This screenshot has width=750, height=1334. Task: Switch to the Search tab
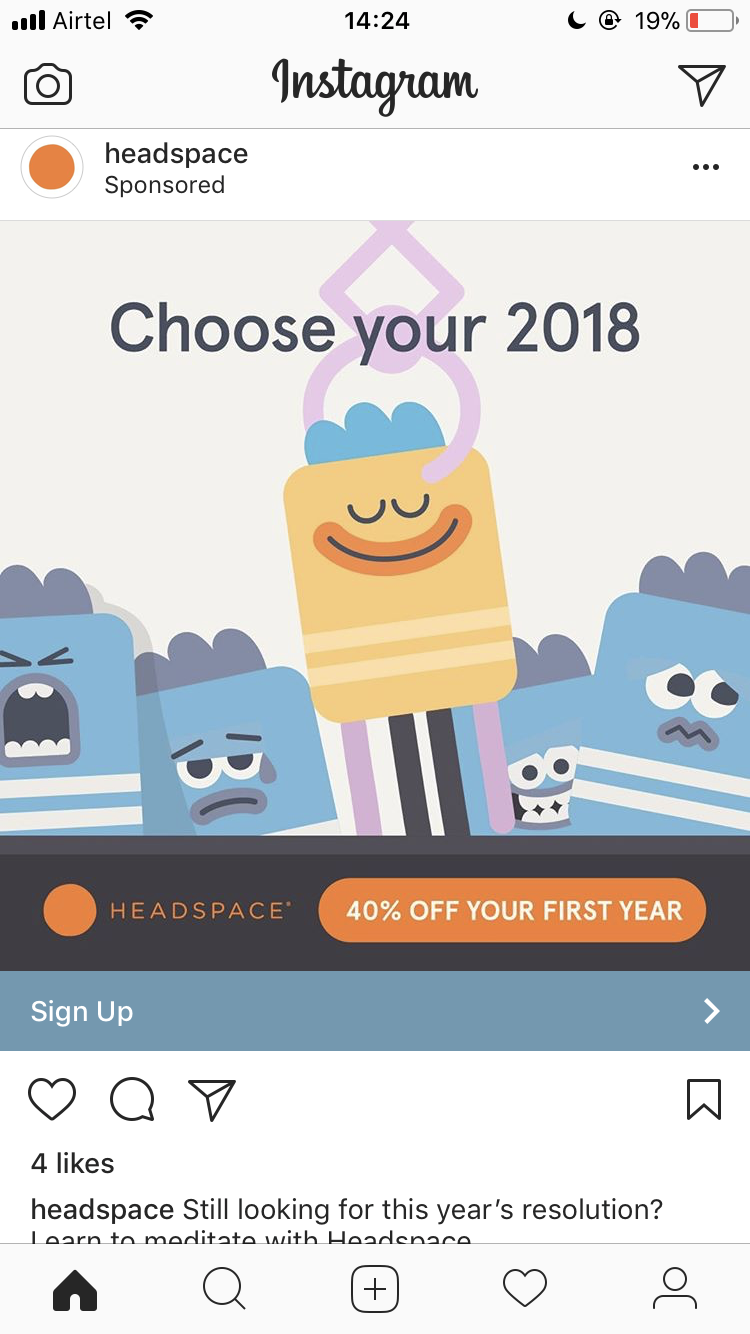point(224,1288)
